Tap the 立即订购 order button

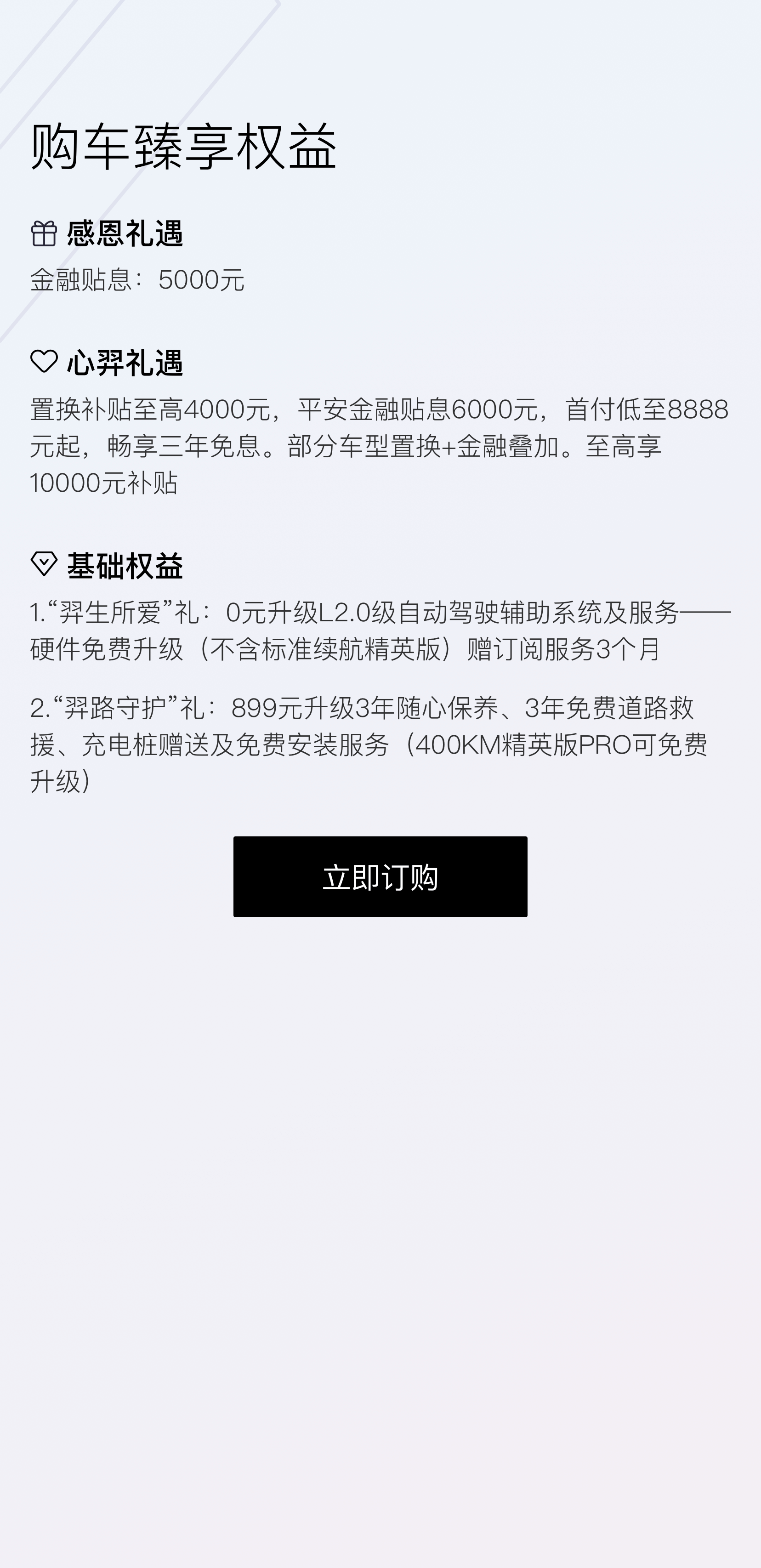click(x=380, y=876)
